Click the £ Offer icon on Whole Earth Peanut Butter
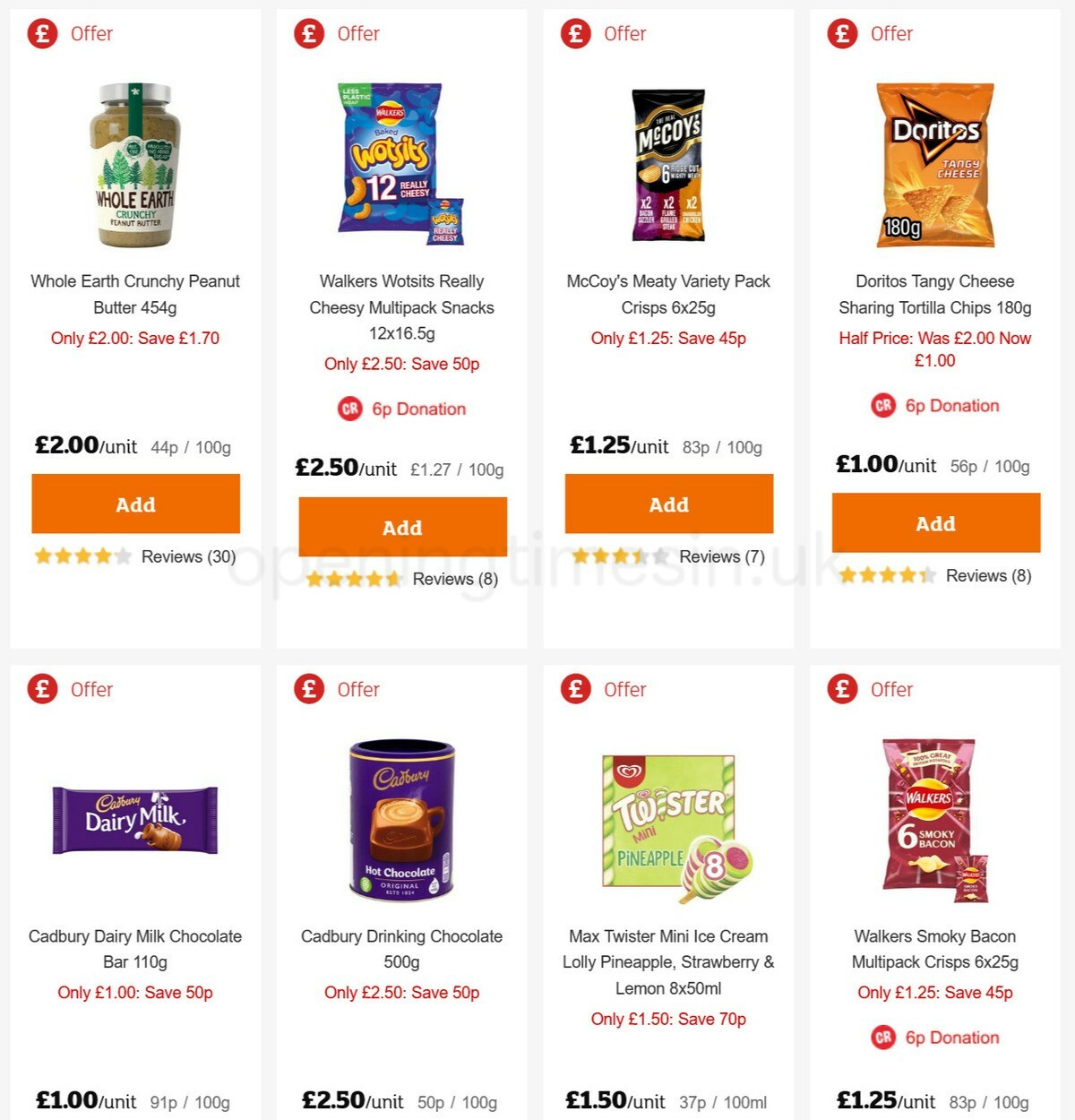 point(42,33)
